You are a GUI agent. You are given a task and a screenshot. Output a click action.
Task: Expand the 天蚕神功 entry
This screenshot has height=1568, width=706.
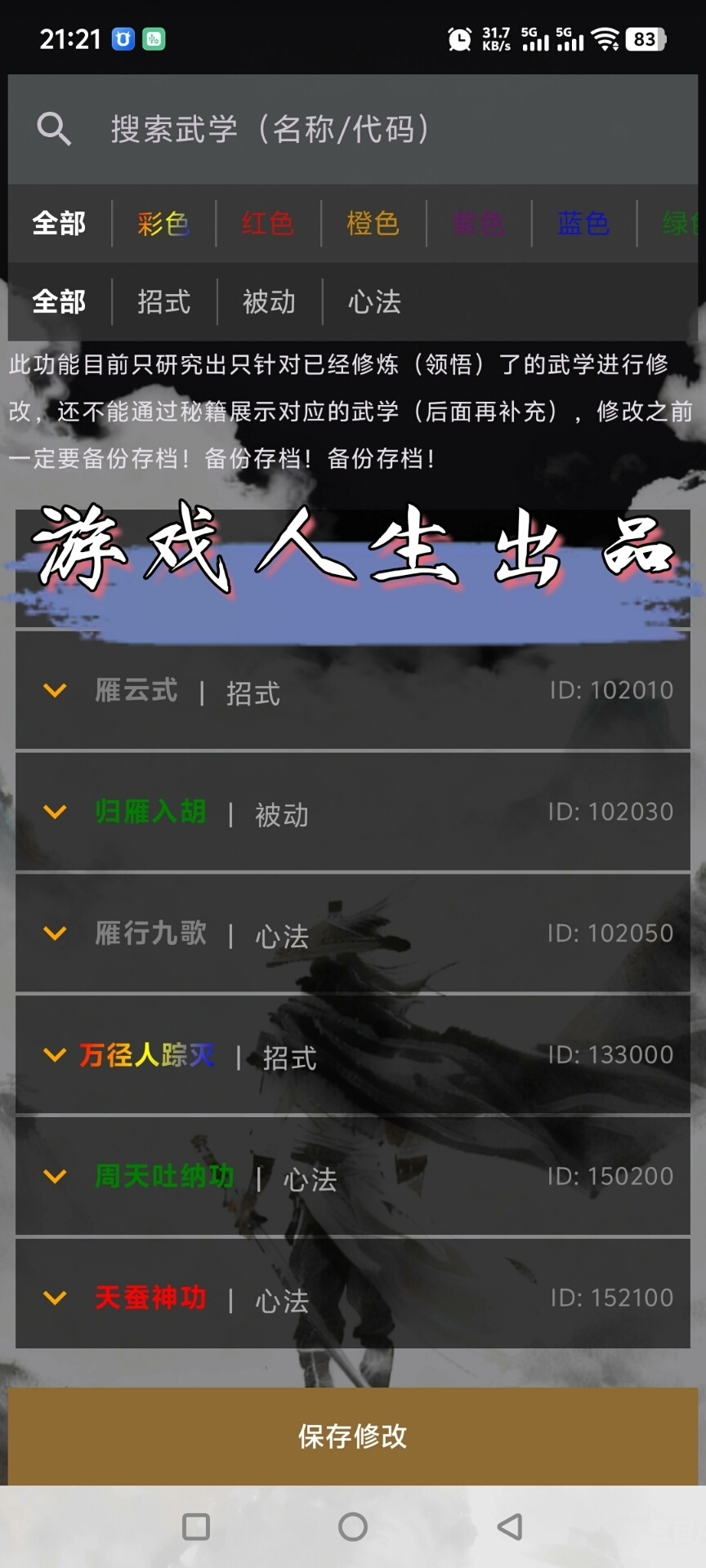(x=55, y=1298)
